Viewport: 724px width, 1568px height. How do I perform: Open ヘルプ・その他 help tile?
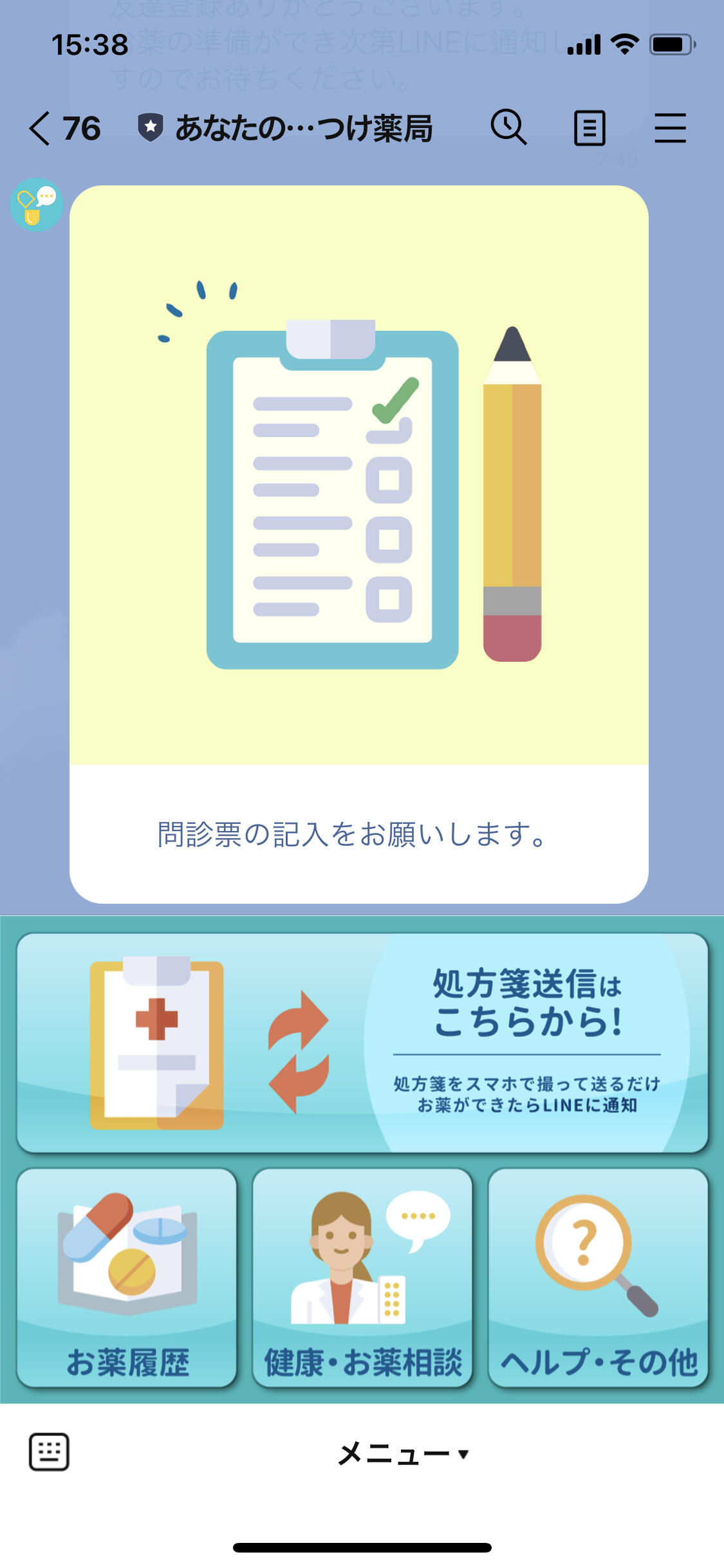[x=599, y=1278]
